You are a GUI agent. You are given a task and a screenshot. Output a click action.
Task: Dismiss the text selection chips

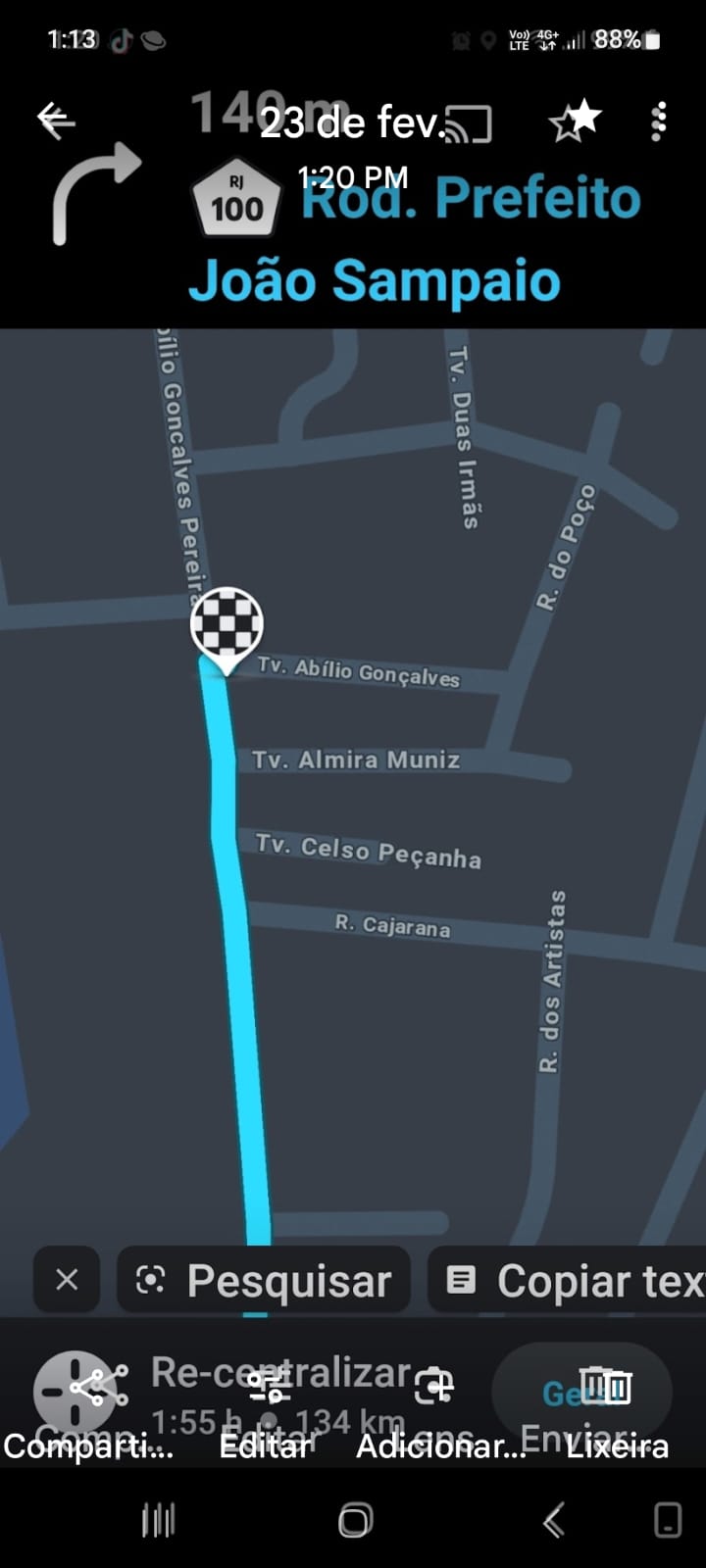(x=67, y=1279)
